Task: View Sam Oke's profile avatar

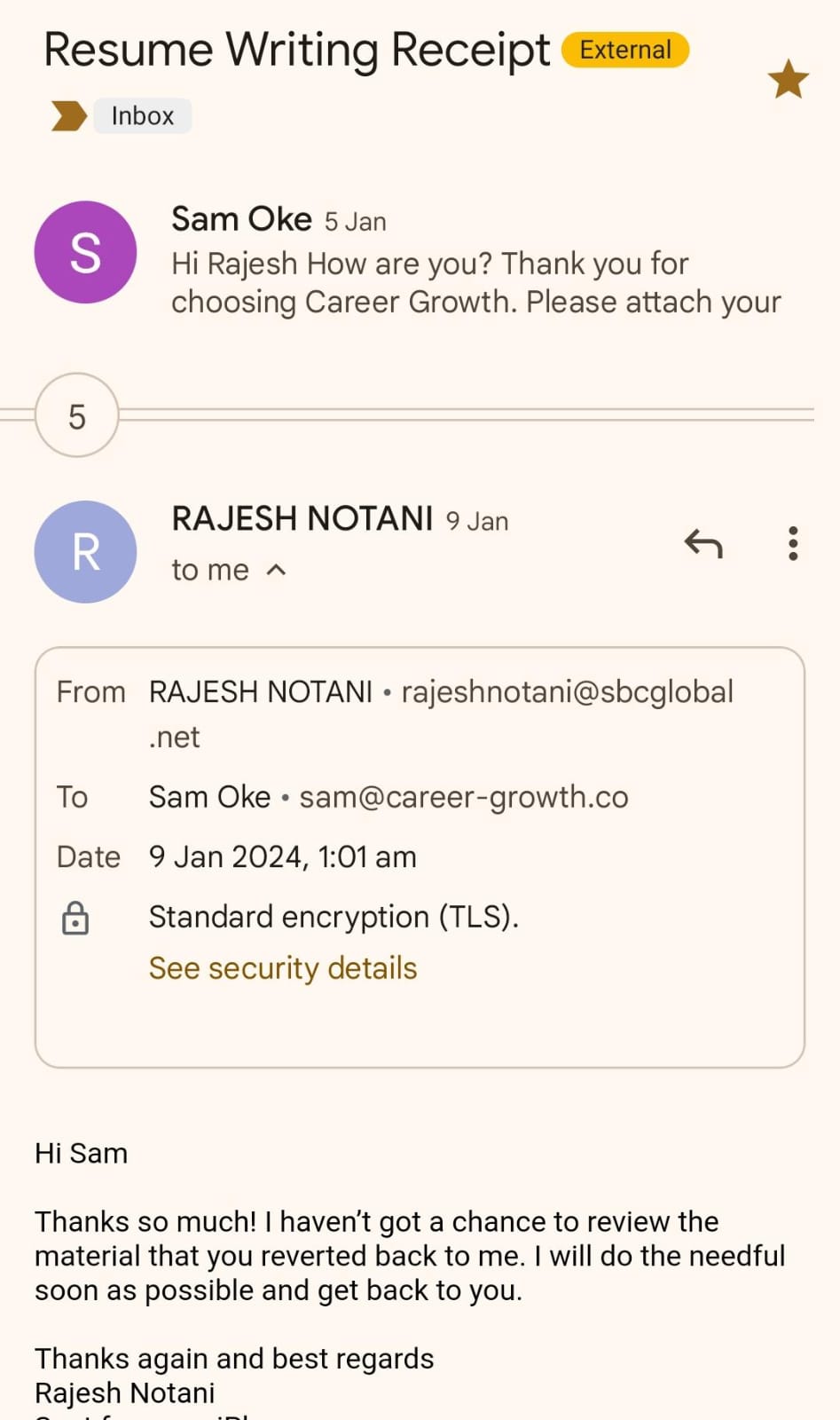Action: point(85,253)
